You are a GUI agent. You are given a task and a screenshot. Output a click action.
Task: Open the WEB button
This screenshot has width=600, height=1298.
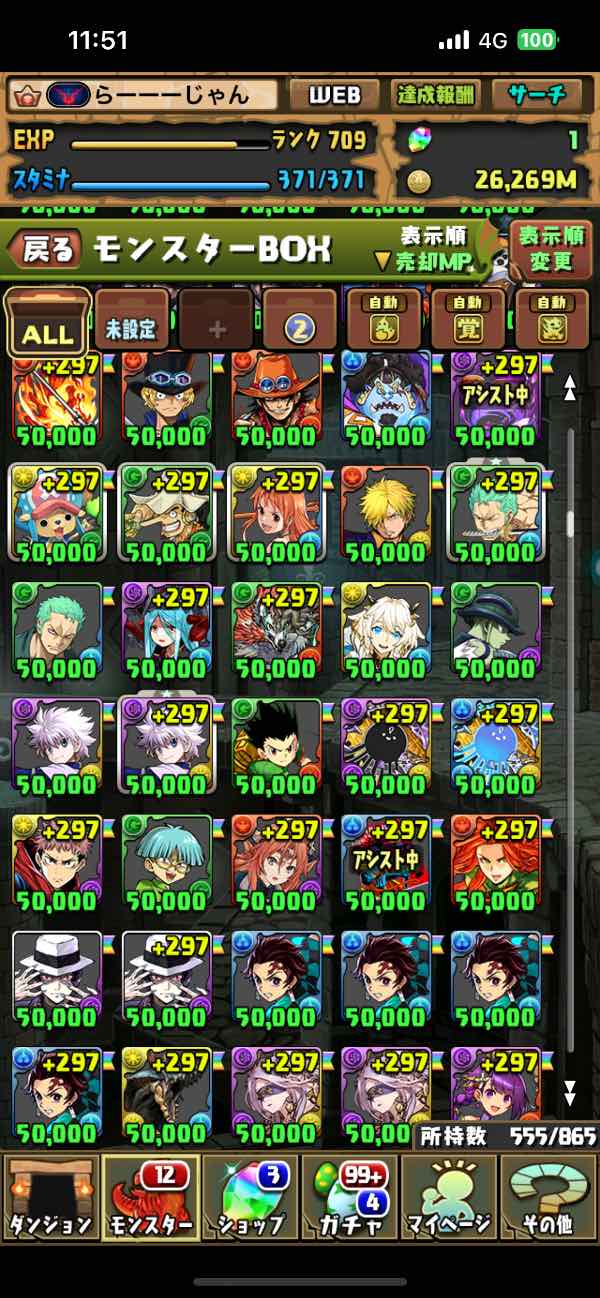point(333,96)
